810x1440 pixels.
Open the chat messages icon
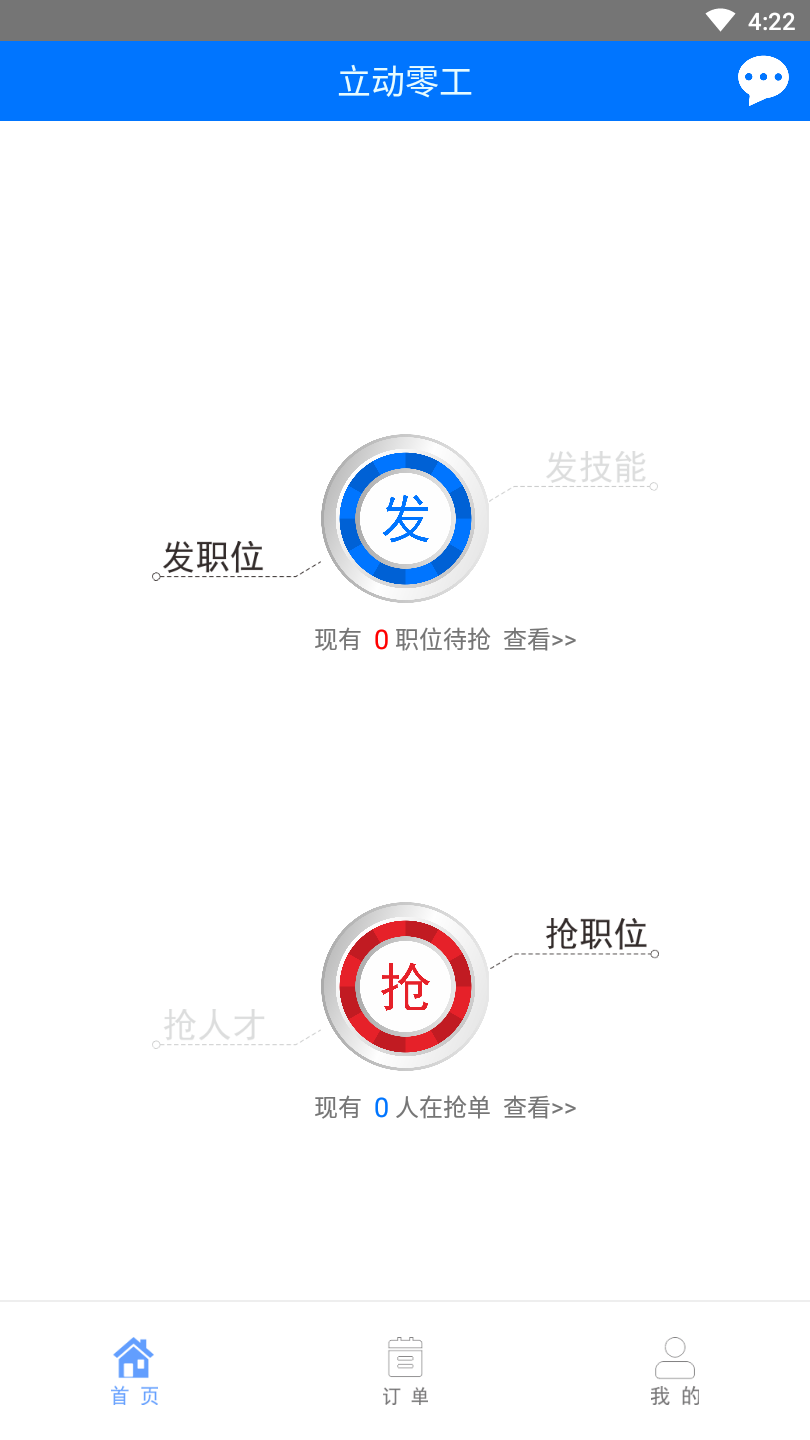[x=763, y=80]
